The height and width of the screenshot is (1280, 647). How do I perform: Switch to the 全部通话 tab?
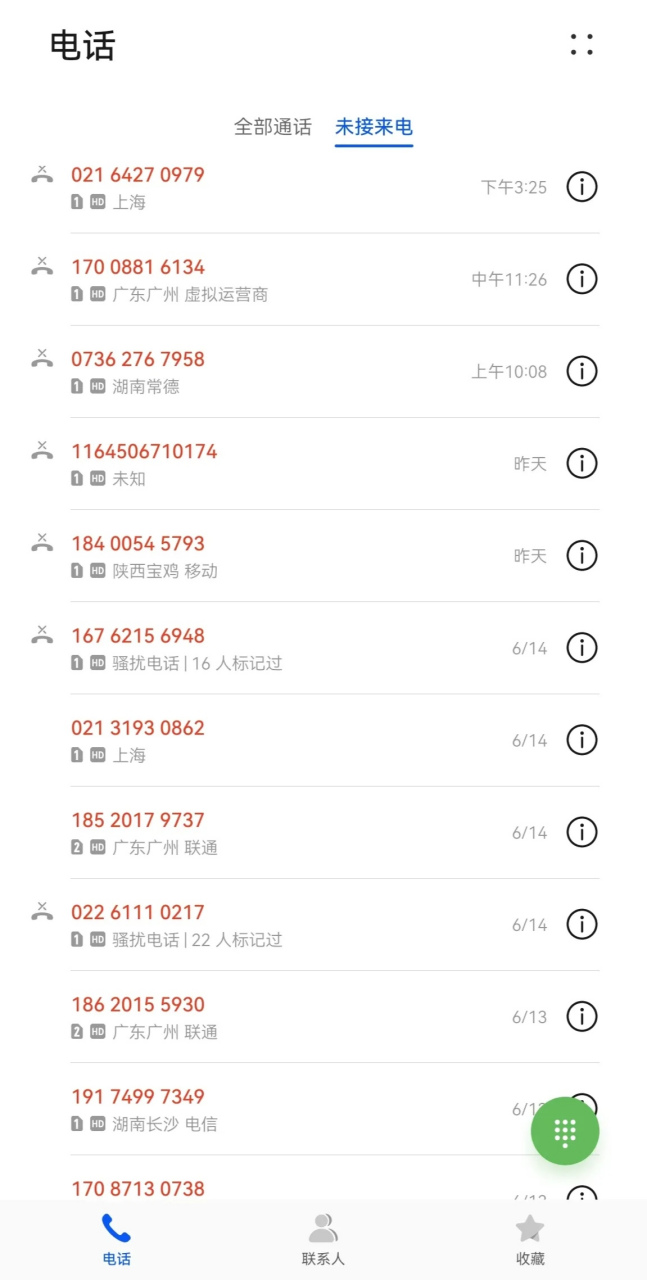(x=272, y=127)
